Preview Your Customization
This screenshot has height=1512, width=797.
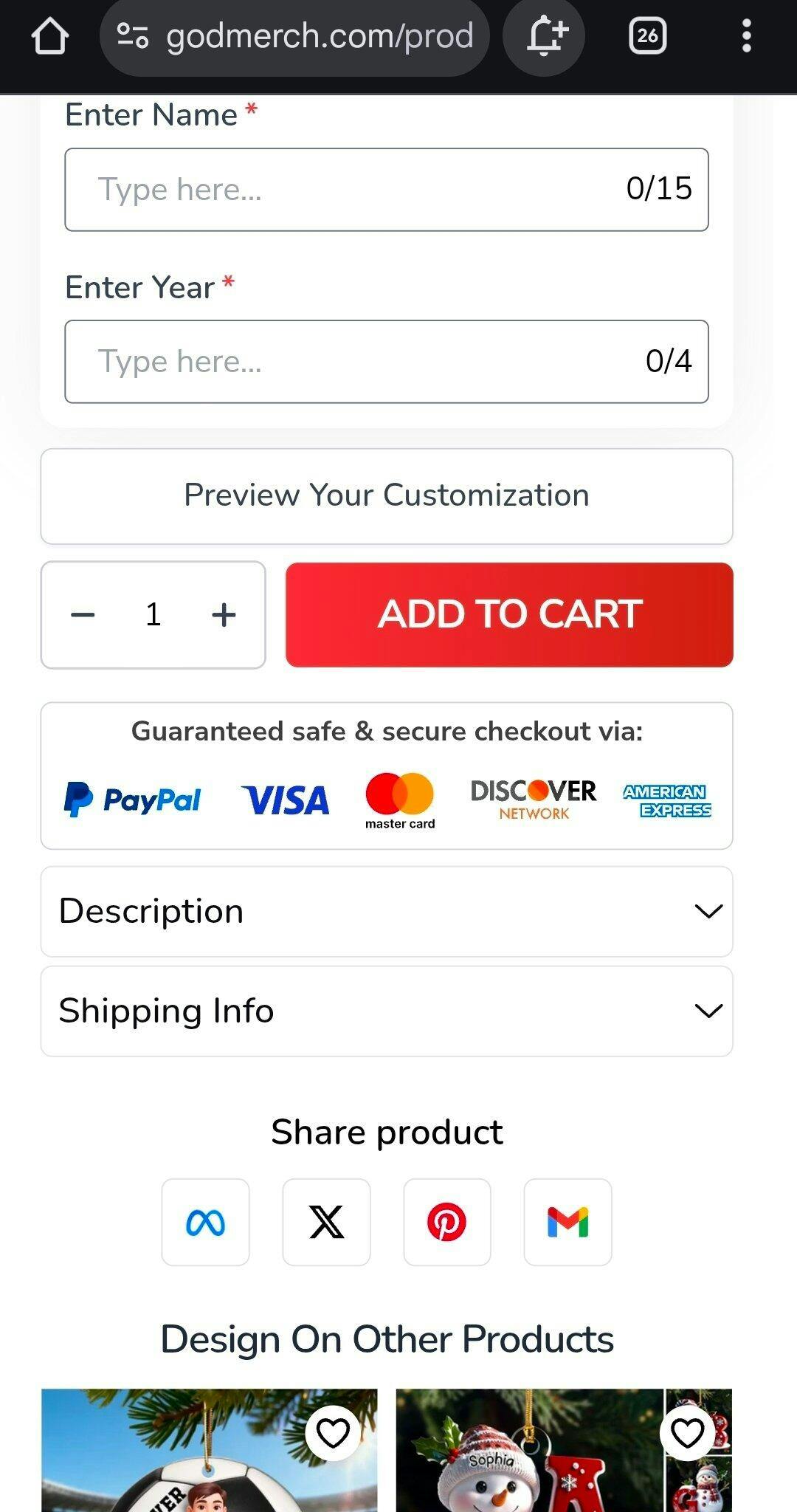click(x=387, y=496)
